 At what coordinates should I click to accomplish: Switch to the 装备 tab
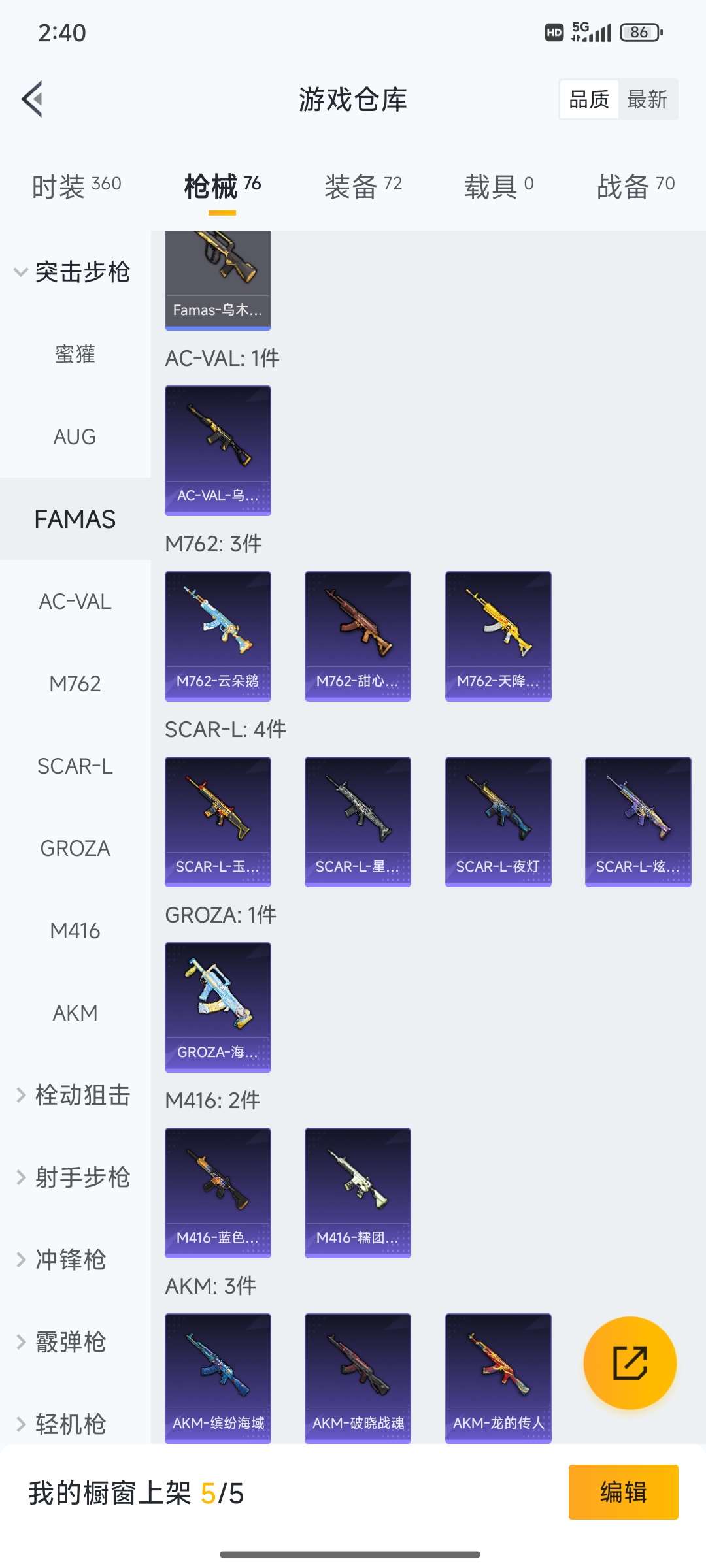(x=363, y=186)
